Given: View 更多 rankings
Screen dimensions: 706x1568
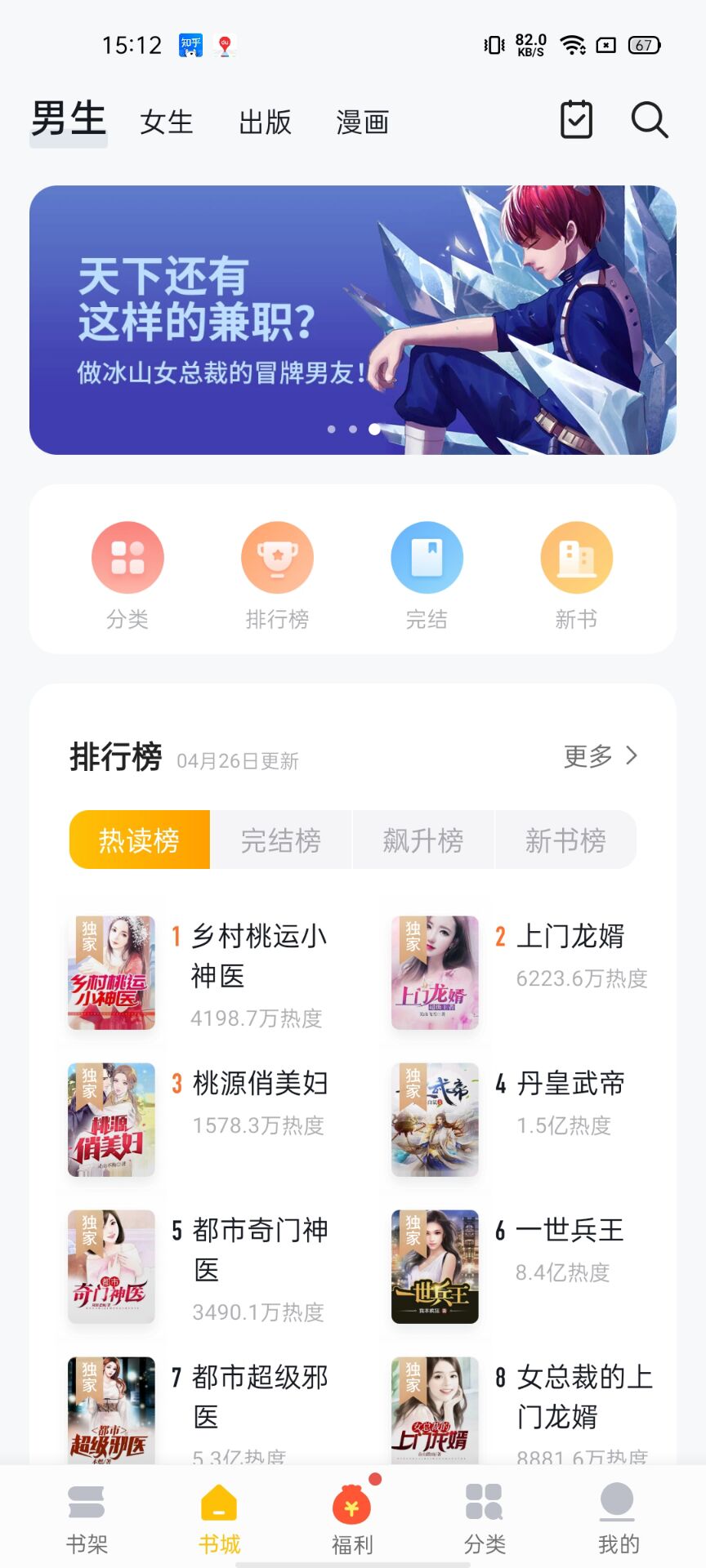Looking at the screenshot, I should pyautogui.click(x=600, y=756).
